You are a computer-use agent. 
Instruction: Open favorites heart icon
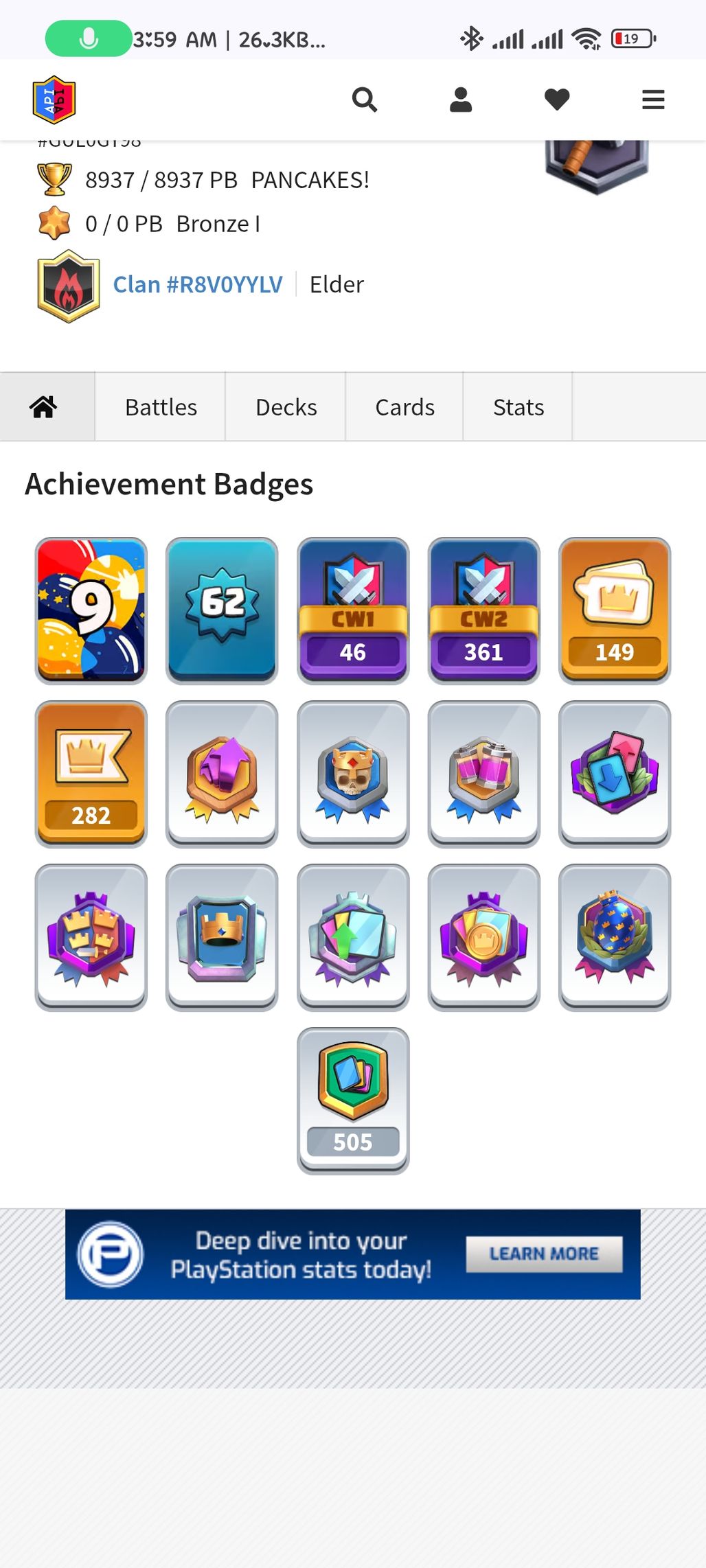click(x=556, y=100)
